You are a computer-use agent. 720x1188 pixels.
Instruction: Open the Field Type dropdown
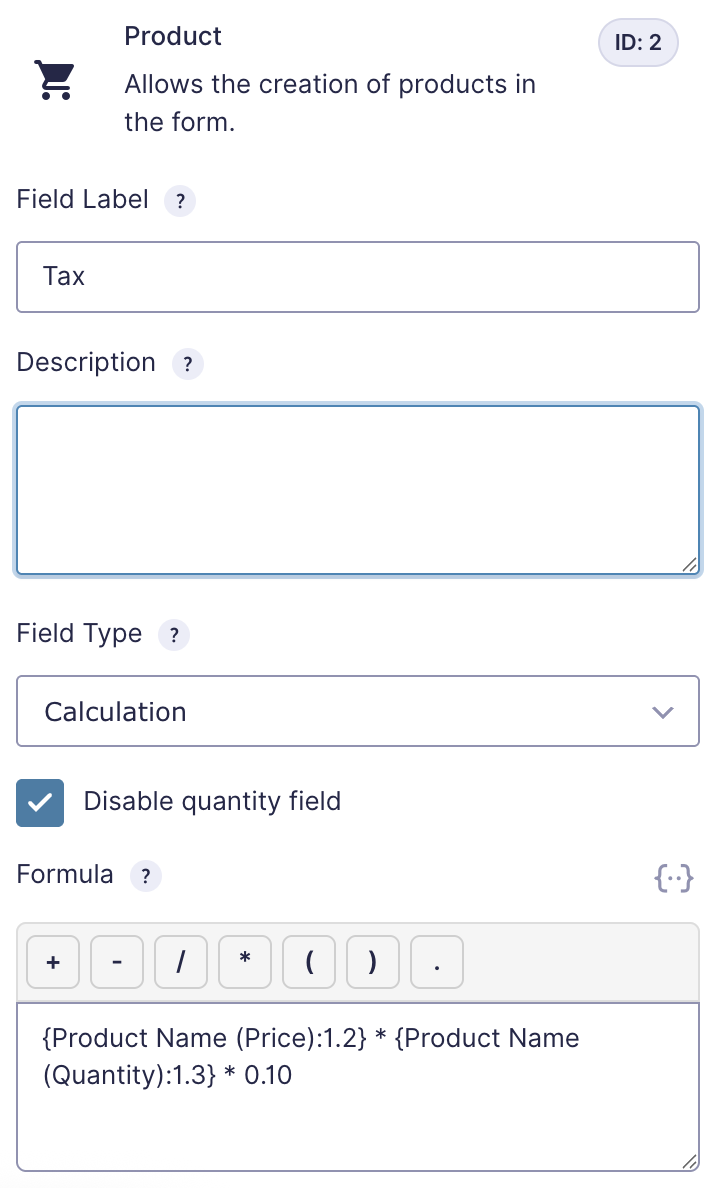357,711
